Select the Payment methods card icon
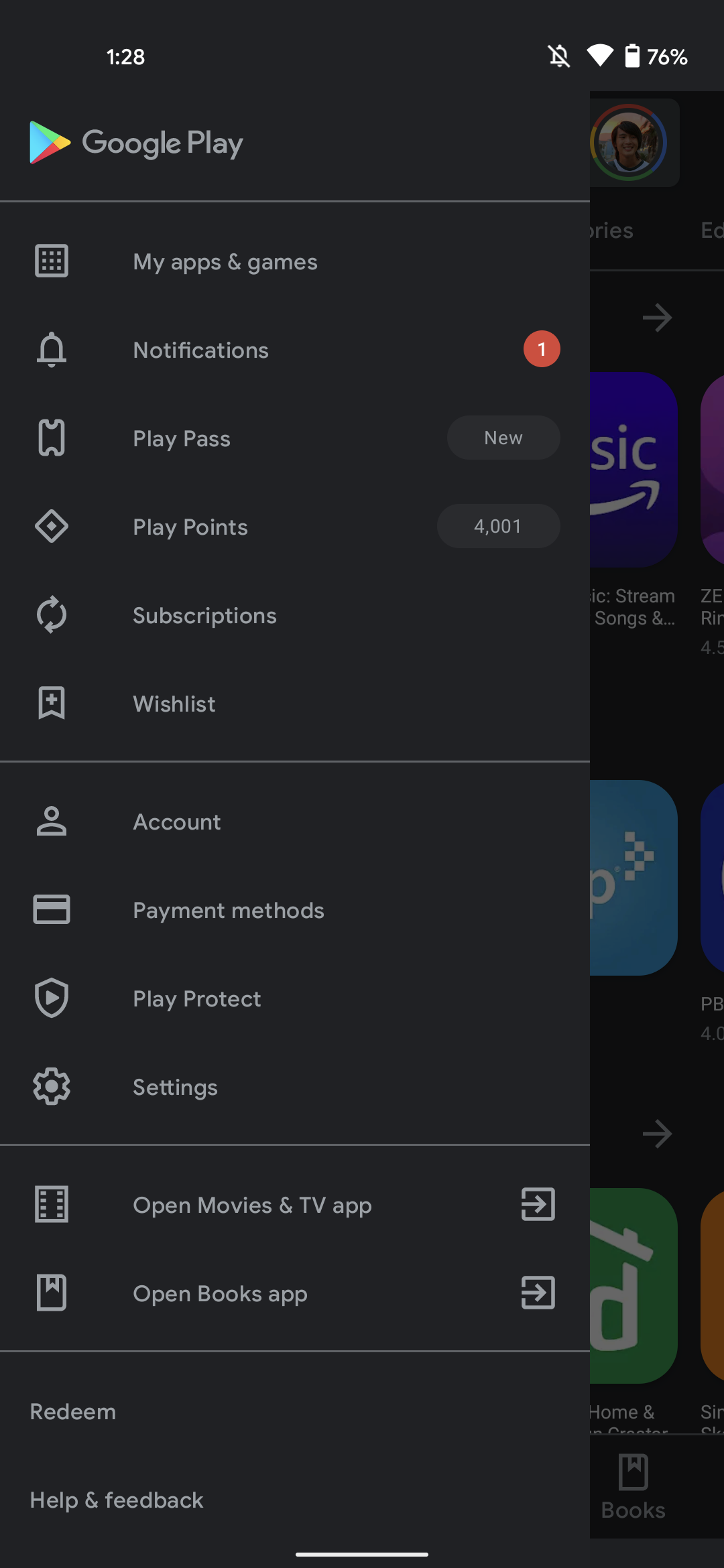 [x=51, y=910]
